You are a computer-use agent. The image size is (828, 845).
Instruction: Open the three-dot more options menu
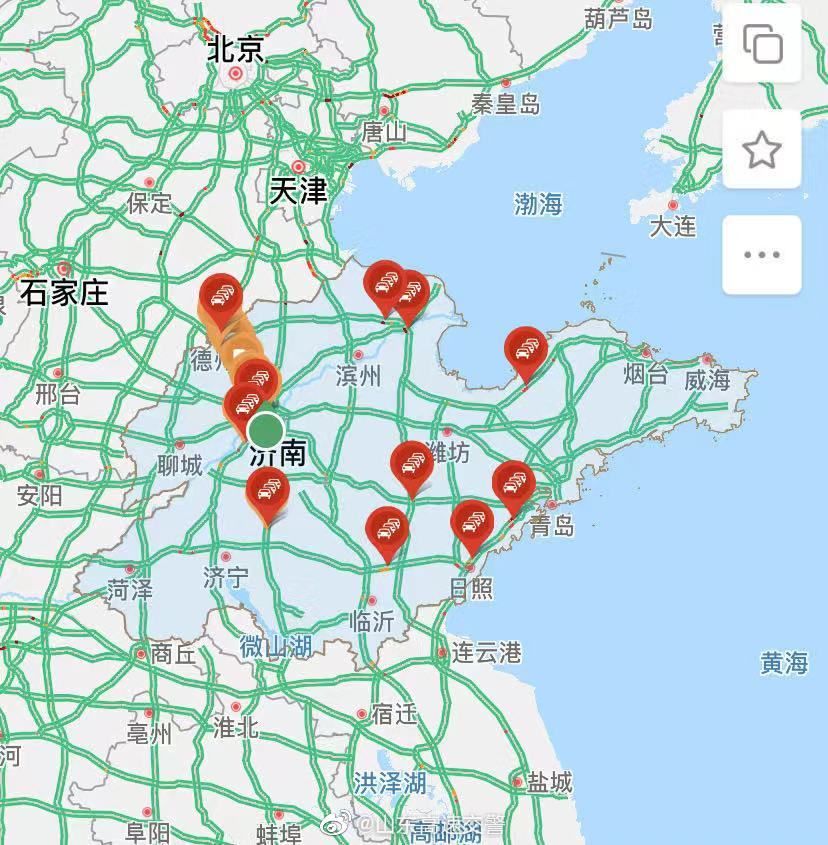pyautogui.click(x=762, y=255)
